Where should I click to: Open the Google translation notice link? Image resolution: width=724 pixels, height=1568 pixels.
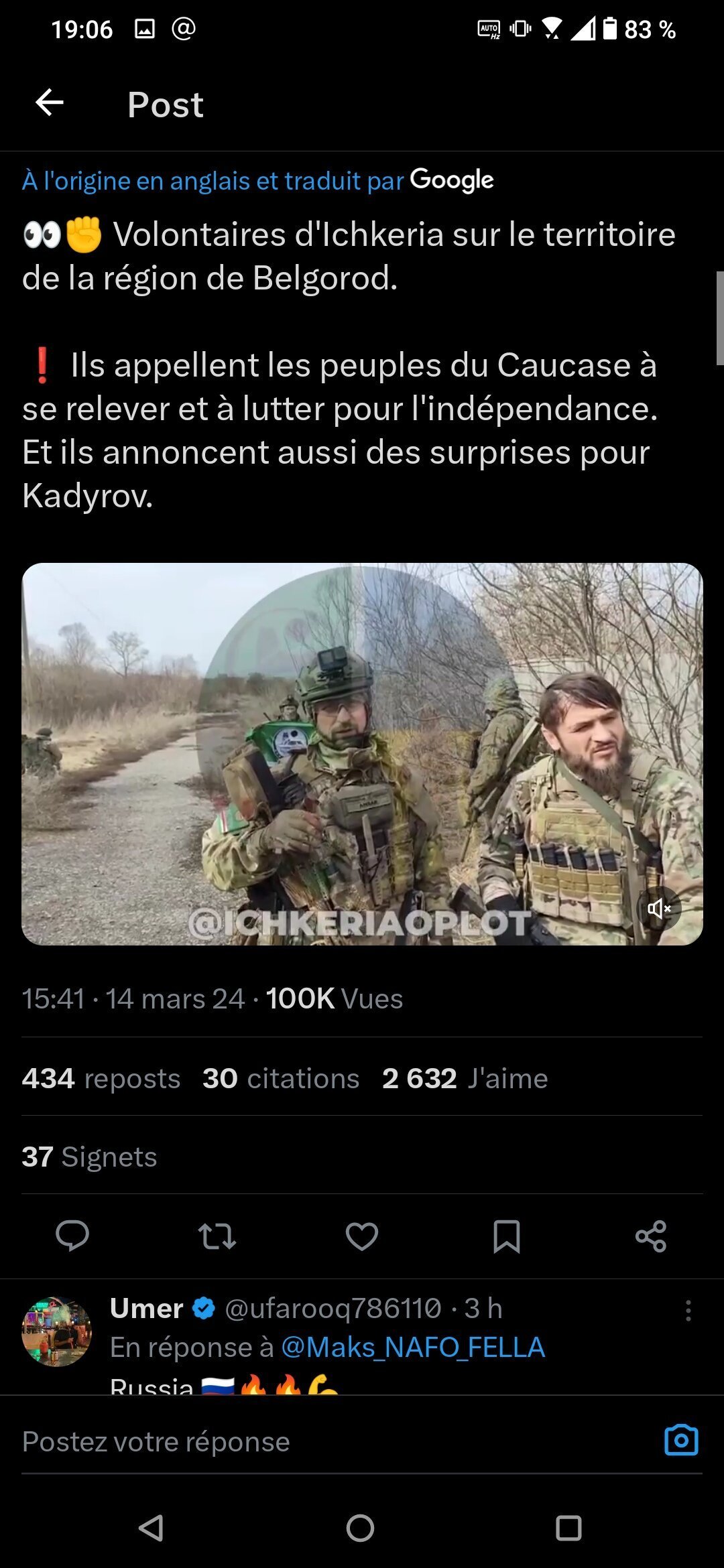(257, 180)
